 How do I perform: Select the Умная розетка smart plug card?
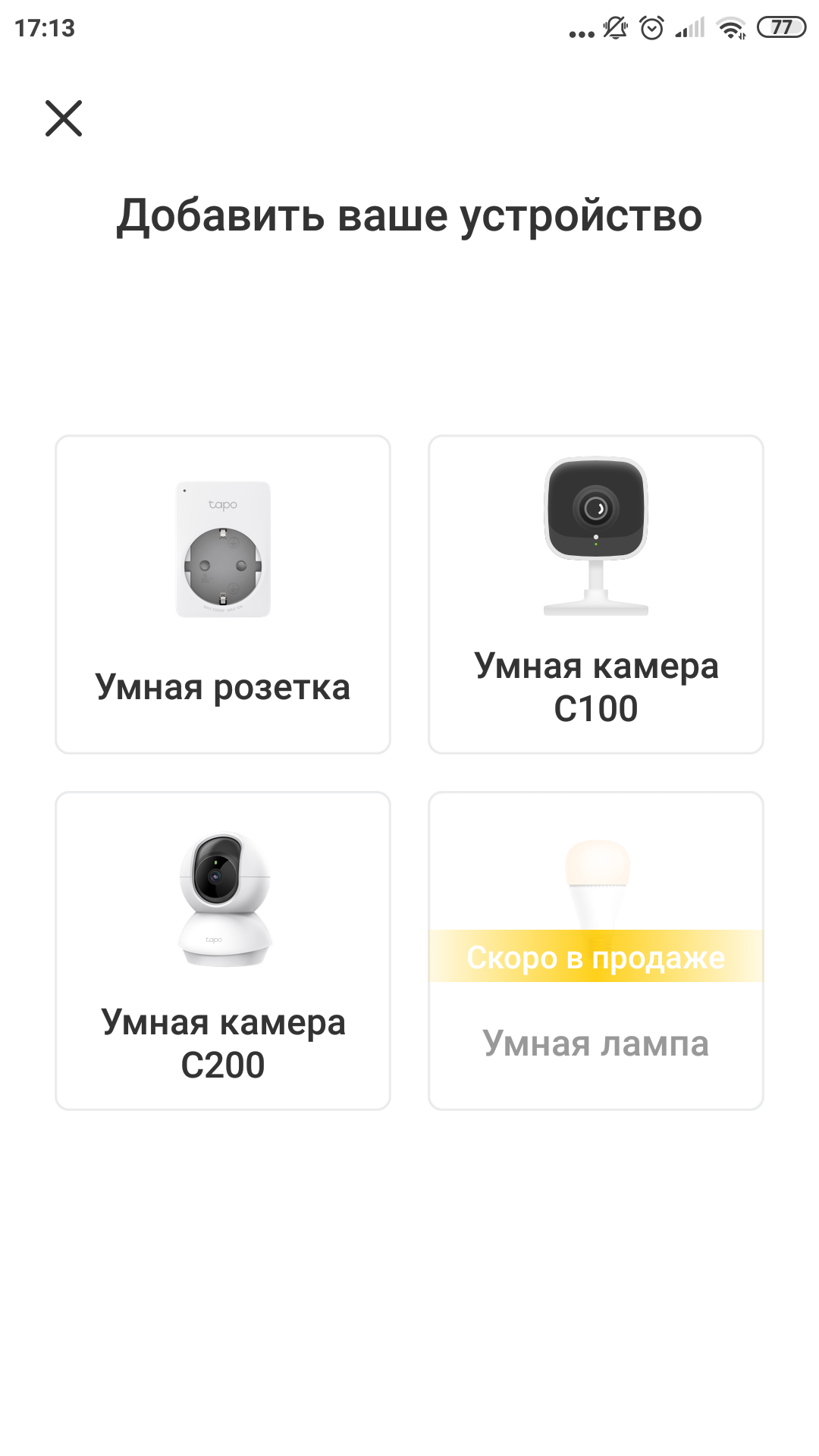click(223, 595)
